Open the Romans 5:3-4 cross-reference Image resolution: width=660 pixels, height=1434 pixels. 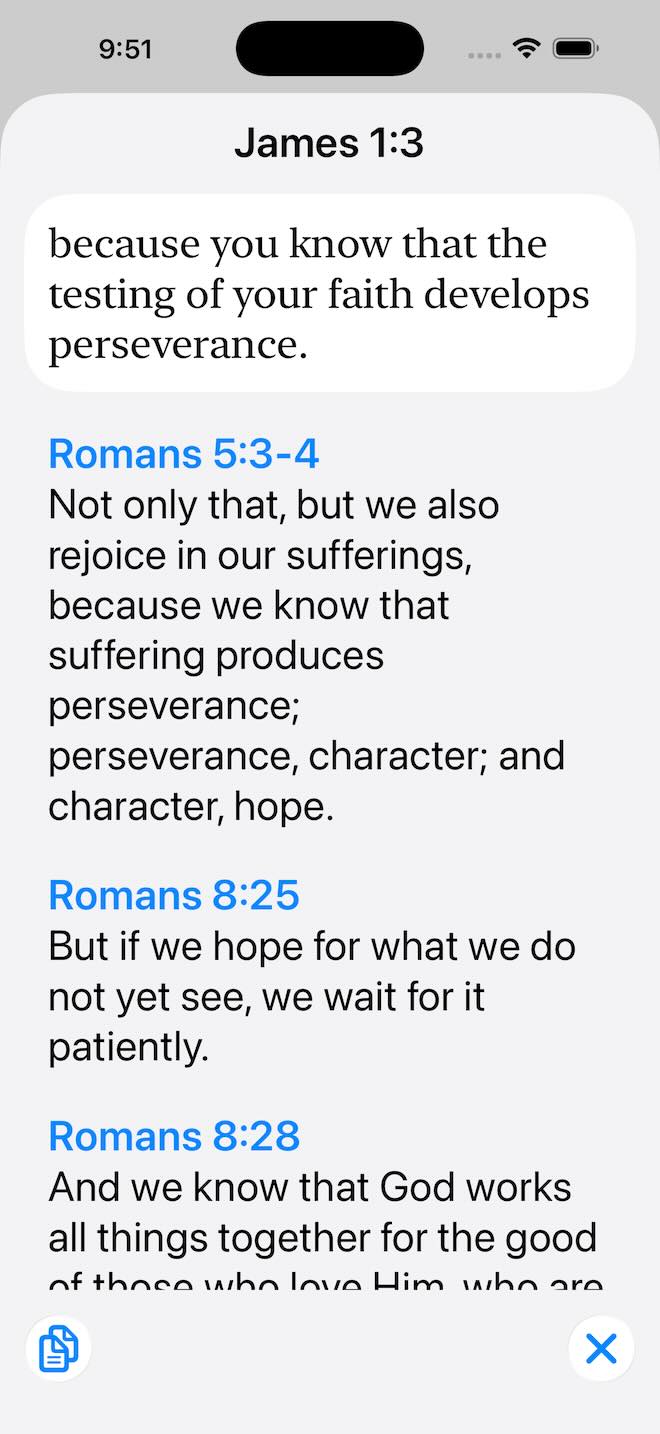pyautogui.click(x=184, y=454)
